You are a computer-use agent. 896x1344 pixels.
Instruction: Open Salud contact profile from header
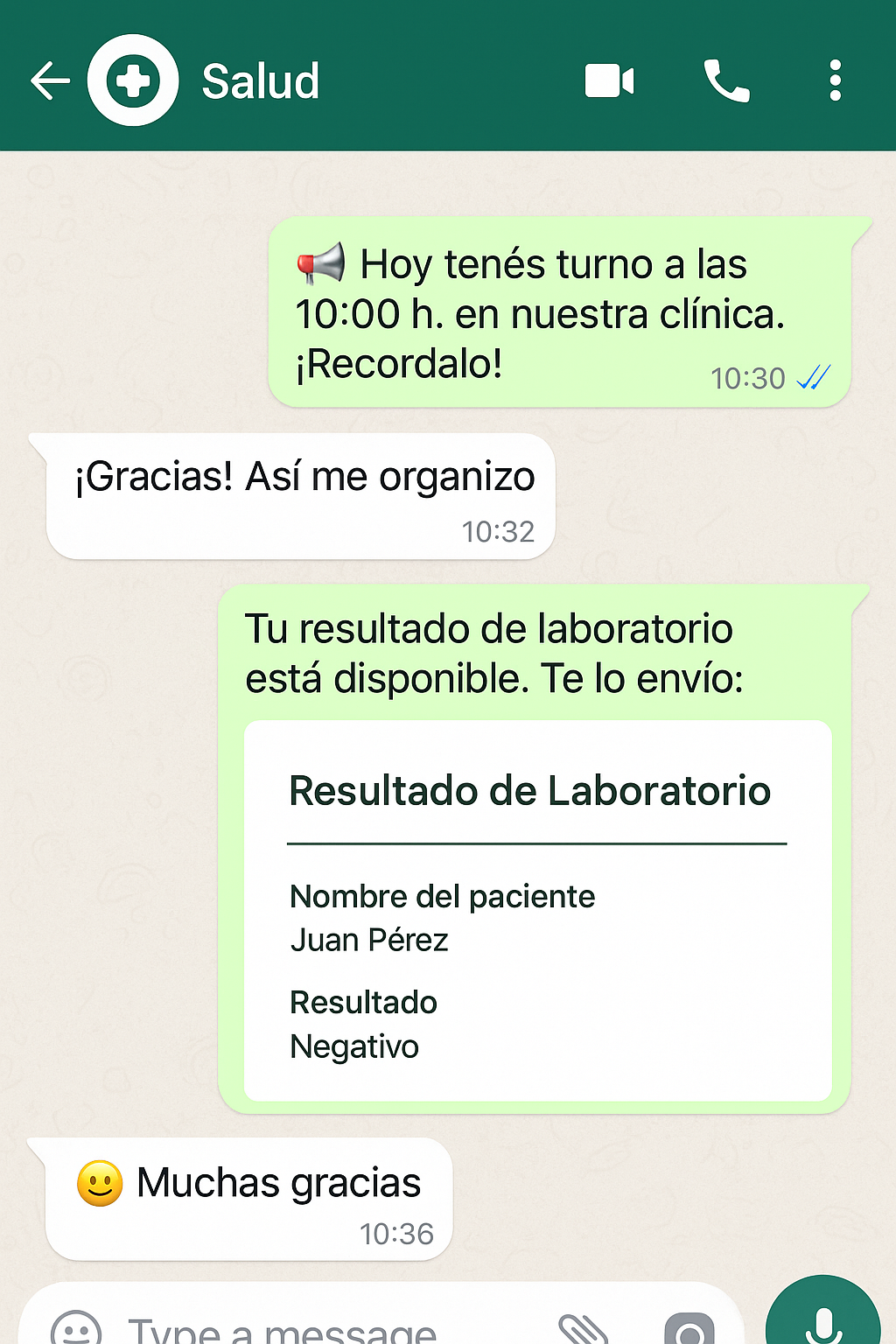pos(260,81)
